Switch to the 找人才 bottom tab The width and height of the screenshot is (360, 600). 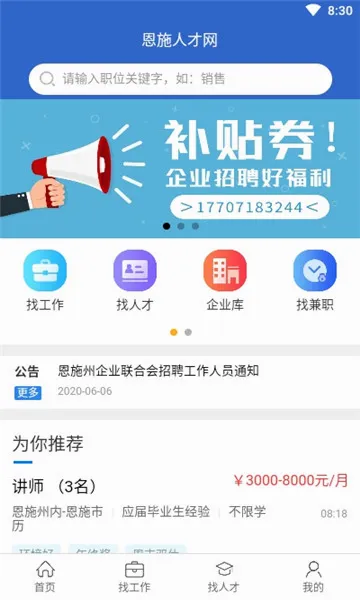click(224, 577)
